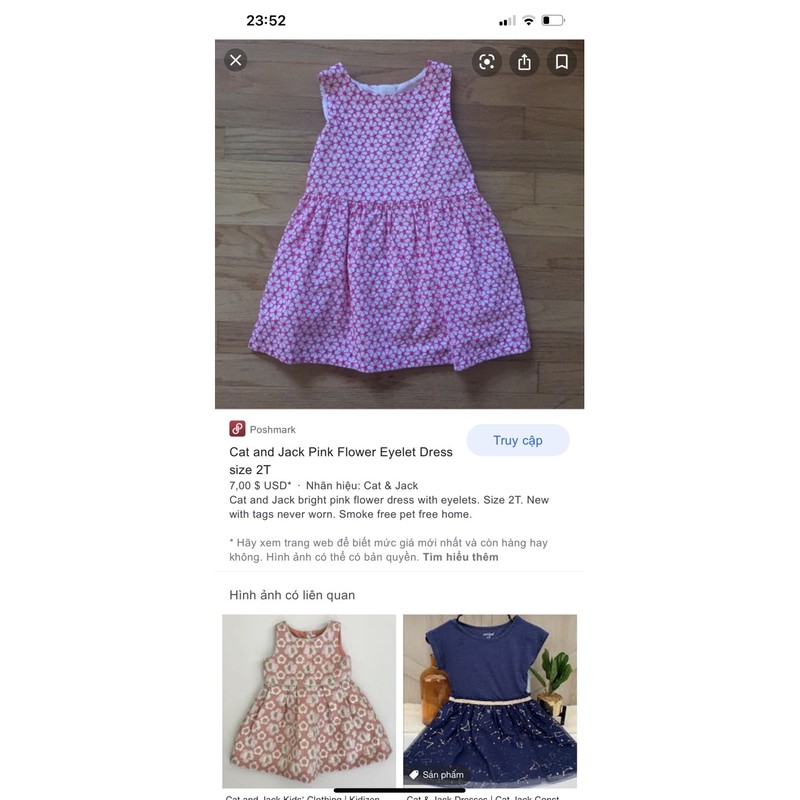Tap the Truy cập button
800x800 pixels.
[518, 440]
